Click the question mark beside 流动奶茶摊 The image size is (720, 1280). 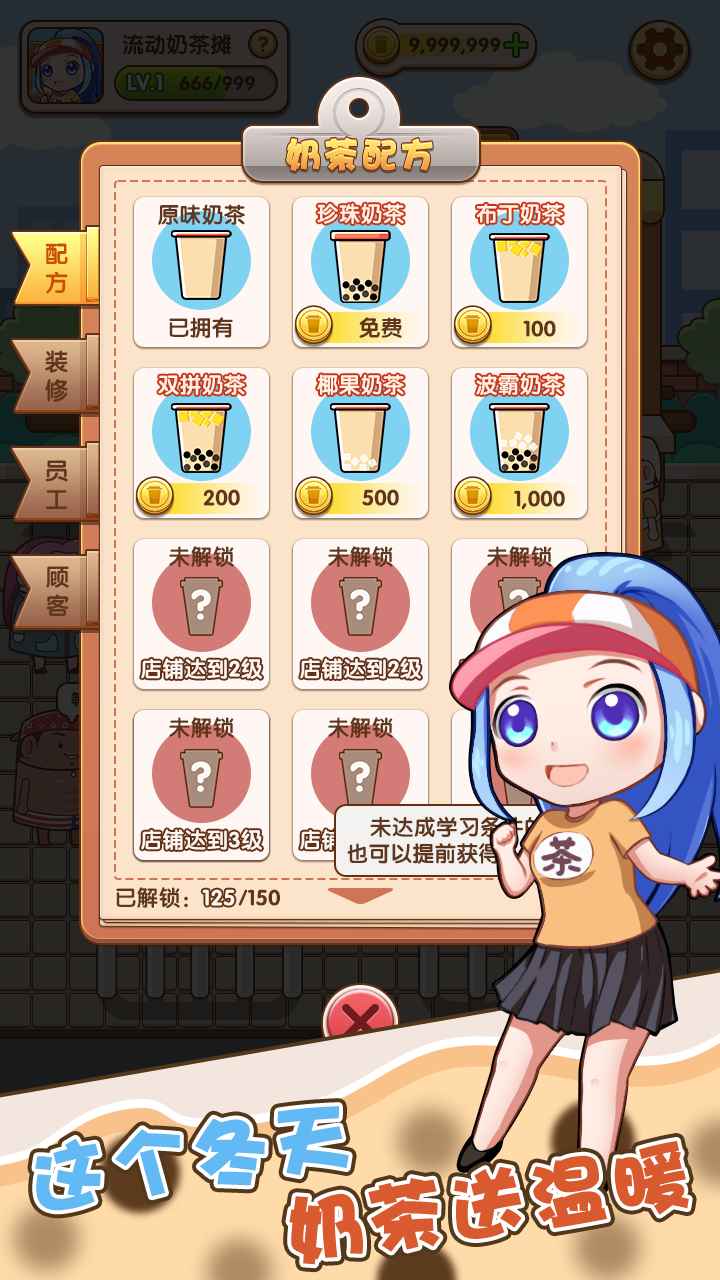(x=261, y=45)
